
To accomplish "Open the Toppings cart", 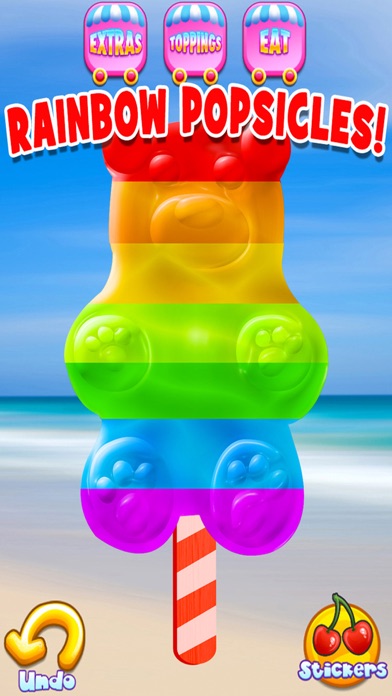I will coord(195,43).
